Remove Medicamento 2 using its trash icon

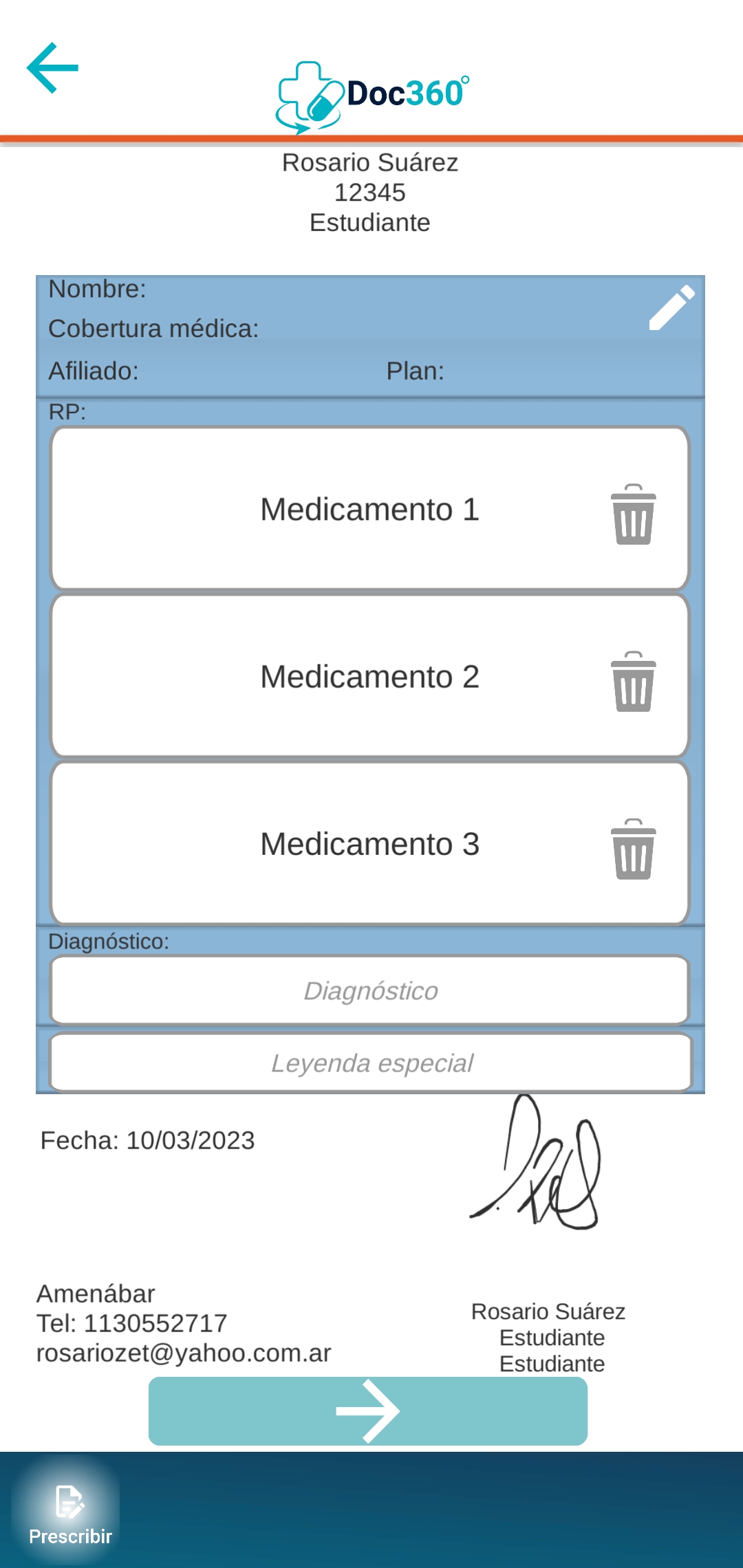(x=633, y=682)
